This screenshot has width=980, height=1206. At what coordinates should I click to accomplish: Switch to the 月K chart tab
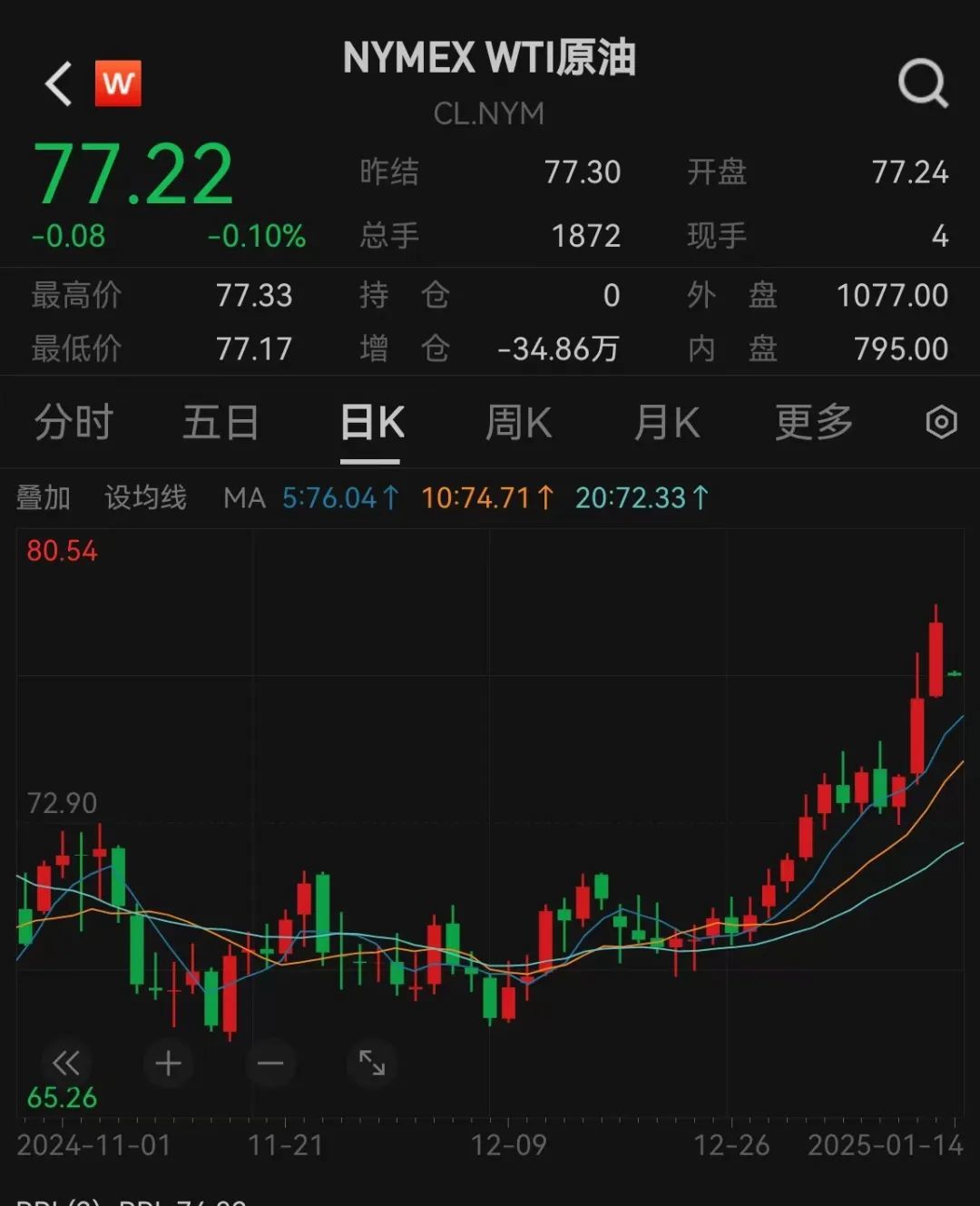666,423
